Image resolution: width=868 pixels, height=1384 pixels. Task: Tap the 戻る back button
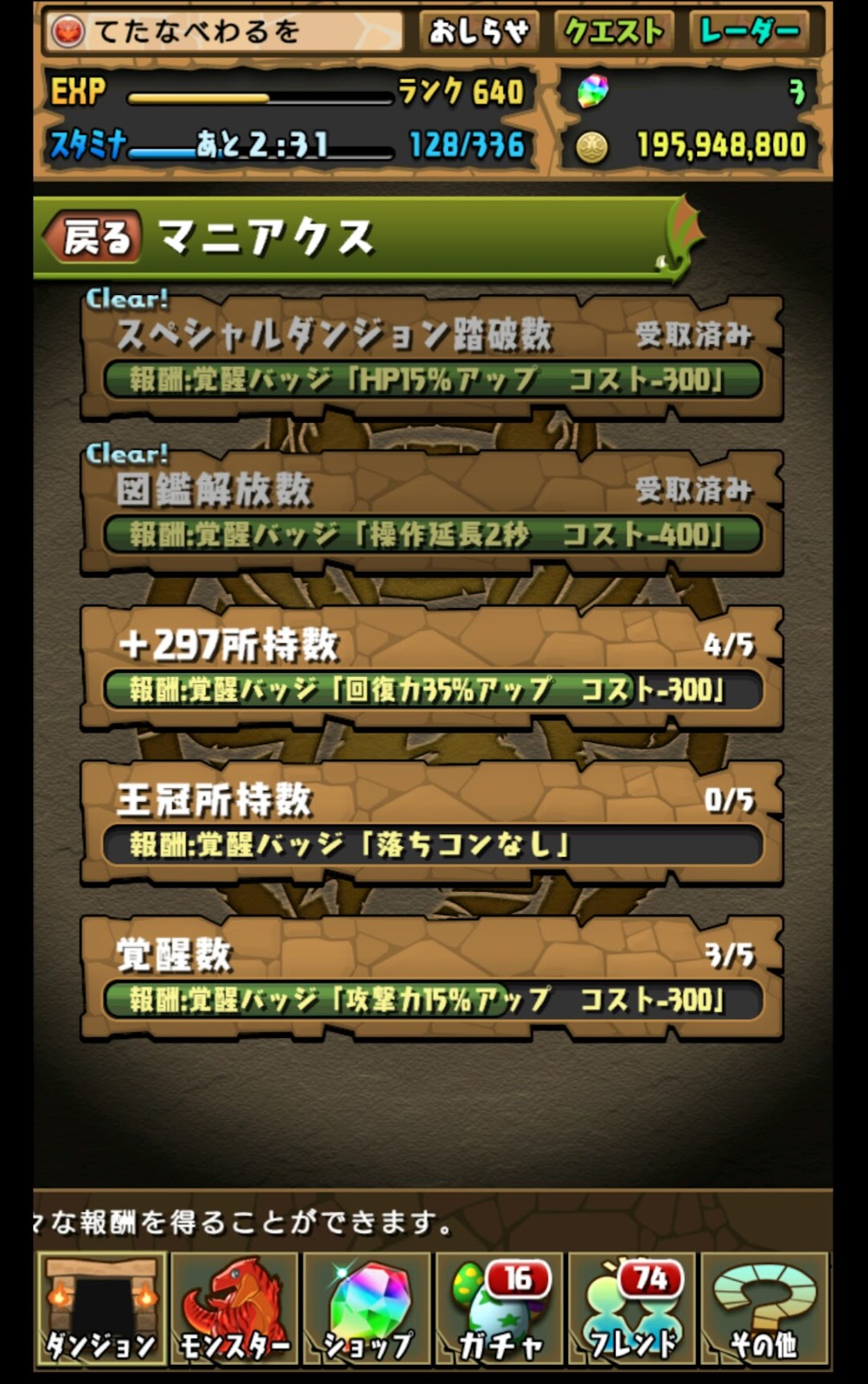[x=93, y=237]
